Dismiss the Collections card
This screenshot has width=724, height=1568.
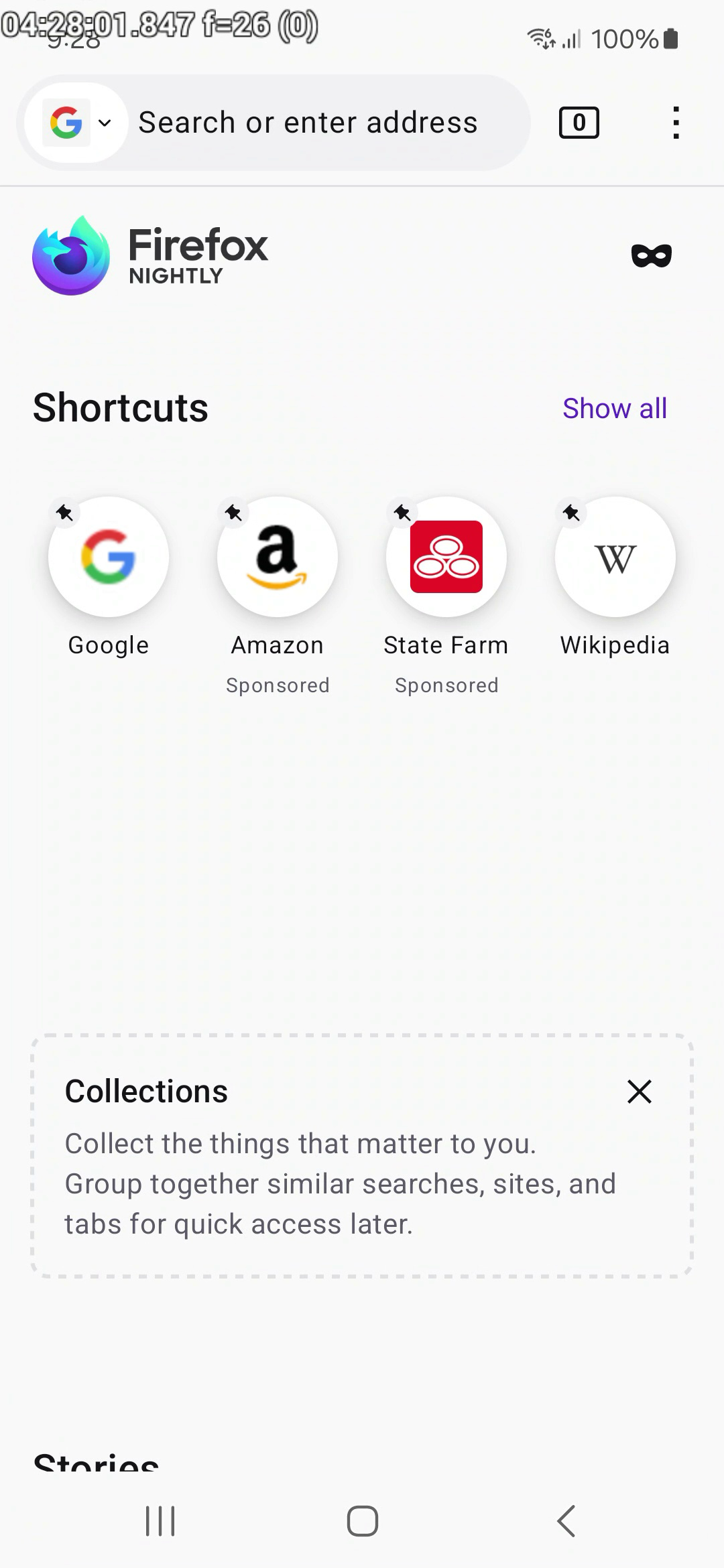(640, 1092)
